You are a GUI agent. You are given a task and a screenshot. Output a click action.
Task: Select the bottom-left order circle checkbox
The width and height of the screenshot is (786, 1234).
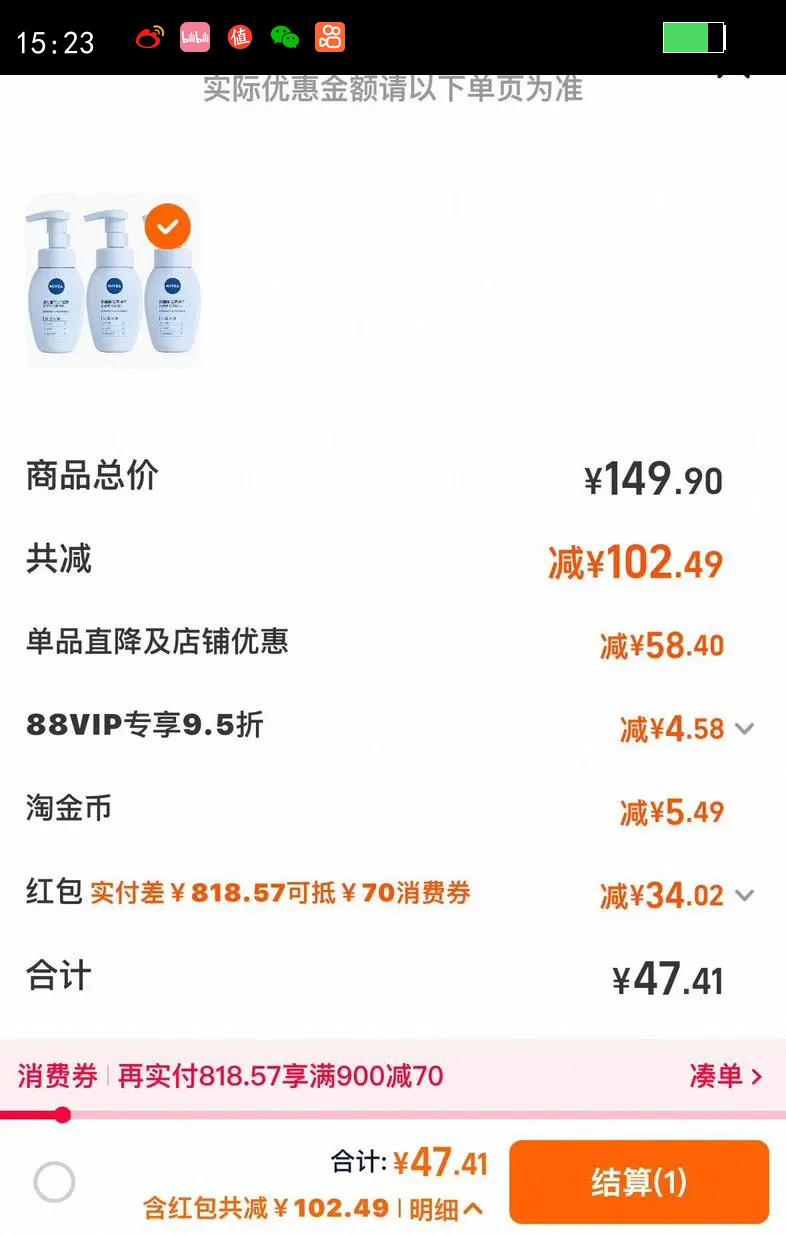(x=55, y=1183)
